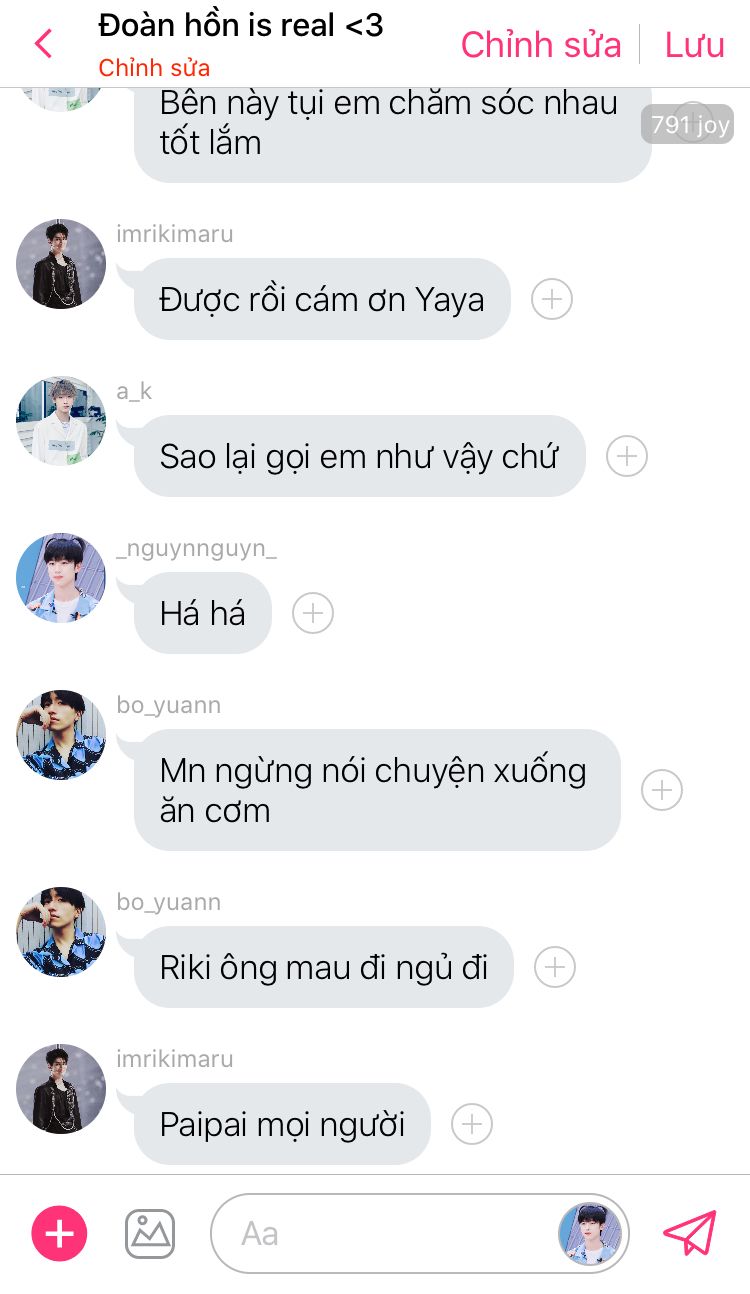This screenshot has height=1294, width=750.
Task: Open the image gallery picker
Action: point(150,1234)
